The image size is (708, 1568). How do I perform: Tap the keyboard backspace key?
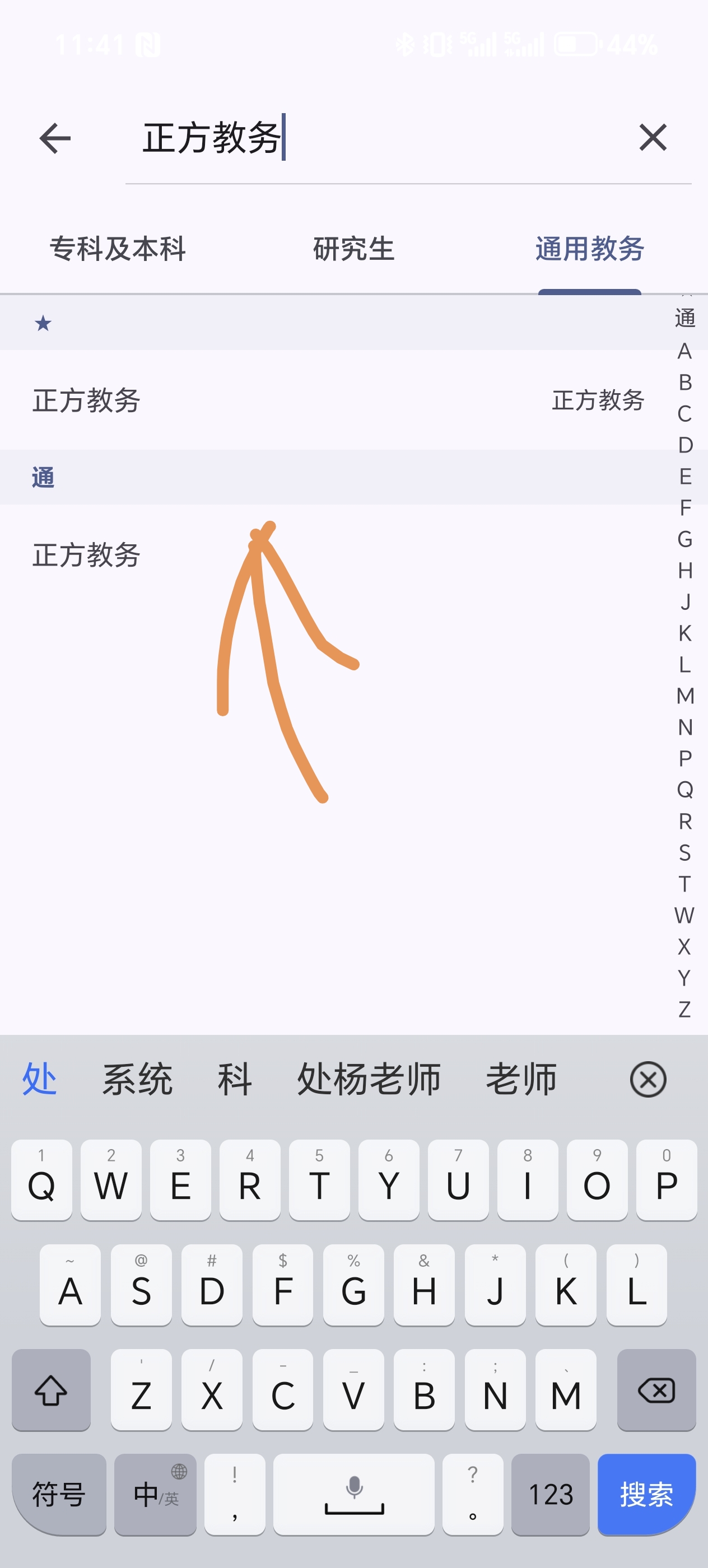coord(656,1390)
